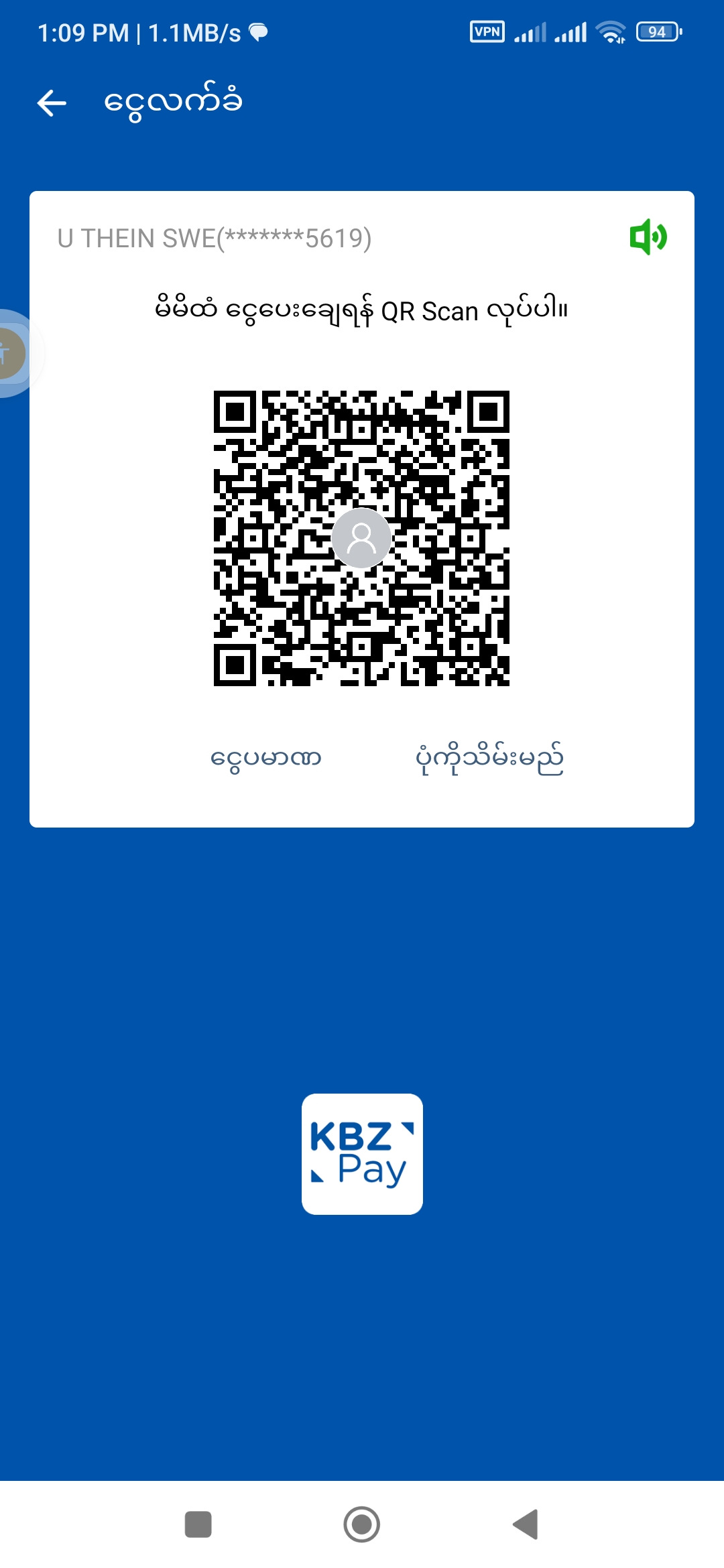Toggle the green speaker sound icon
Viewport: 724px width, 1568px height.
(x=648, y=237)
